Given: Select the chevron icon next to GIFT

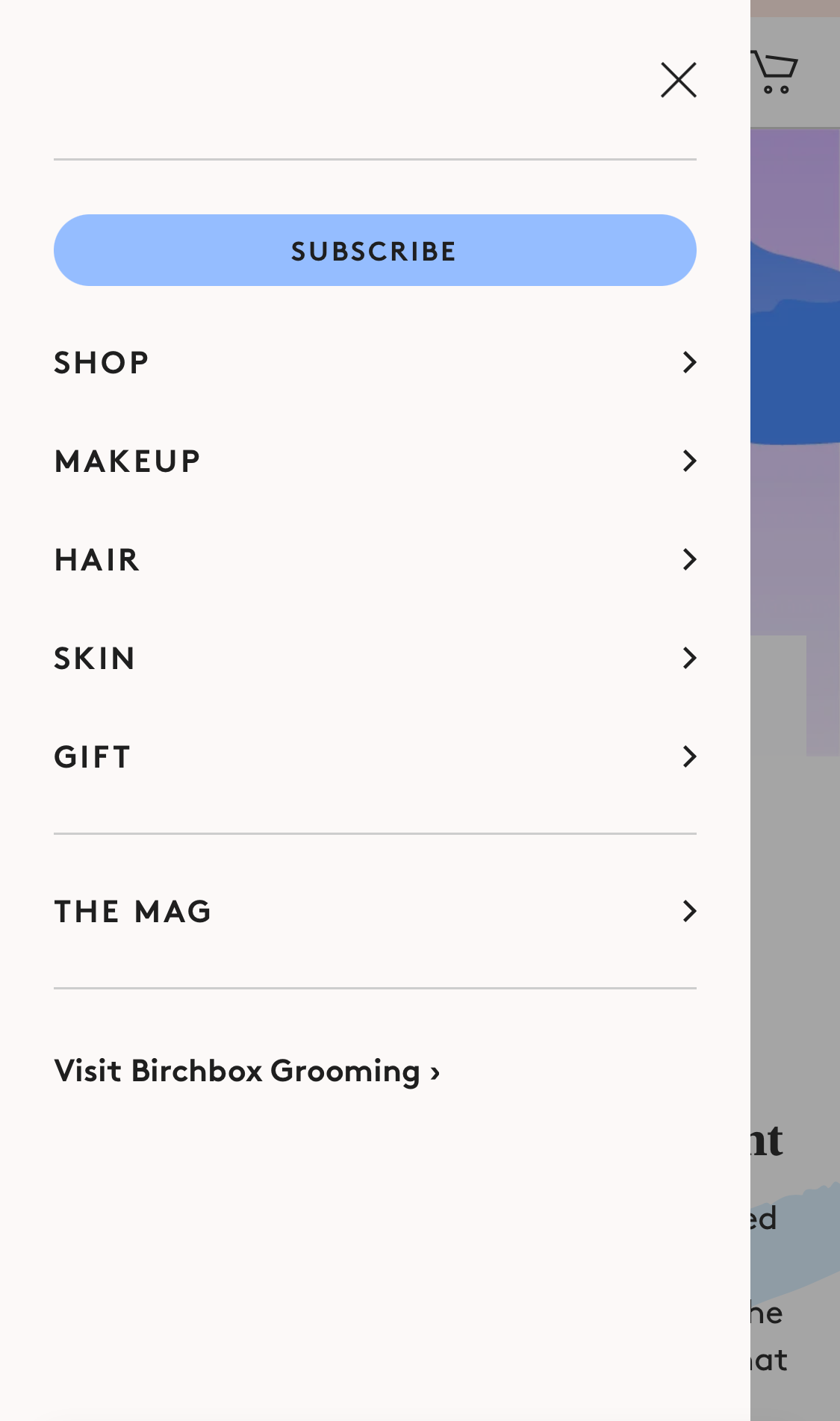Looking at the screenshot, I should click(688, 756).
